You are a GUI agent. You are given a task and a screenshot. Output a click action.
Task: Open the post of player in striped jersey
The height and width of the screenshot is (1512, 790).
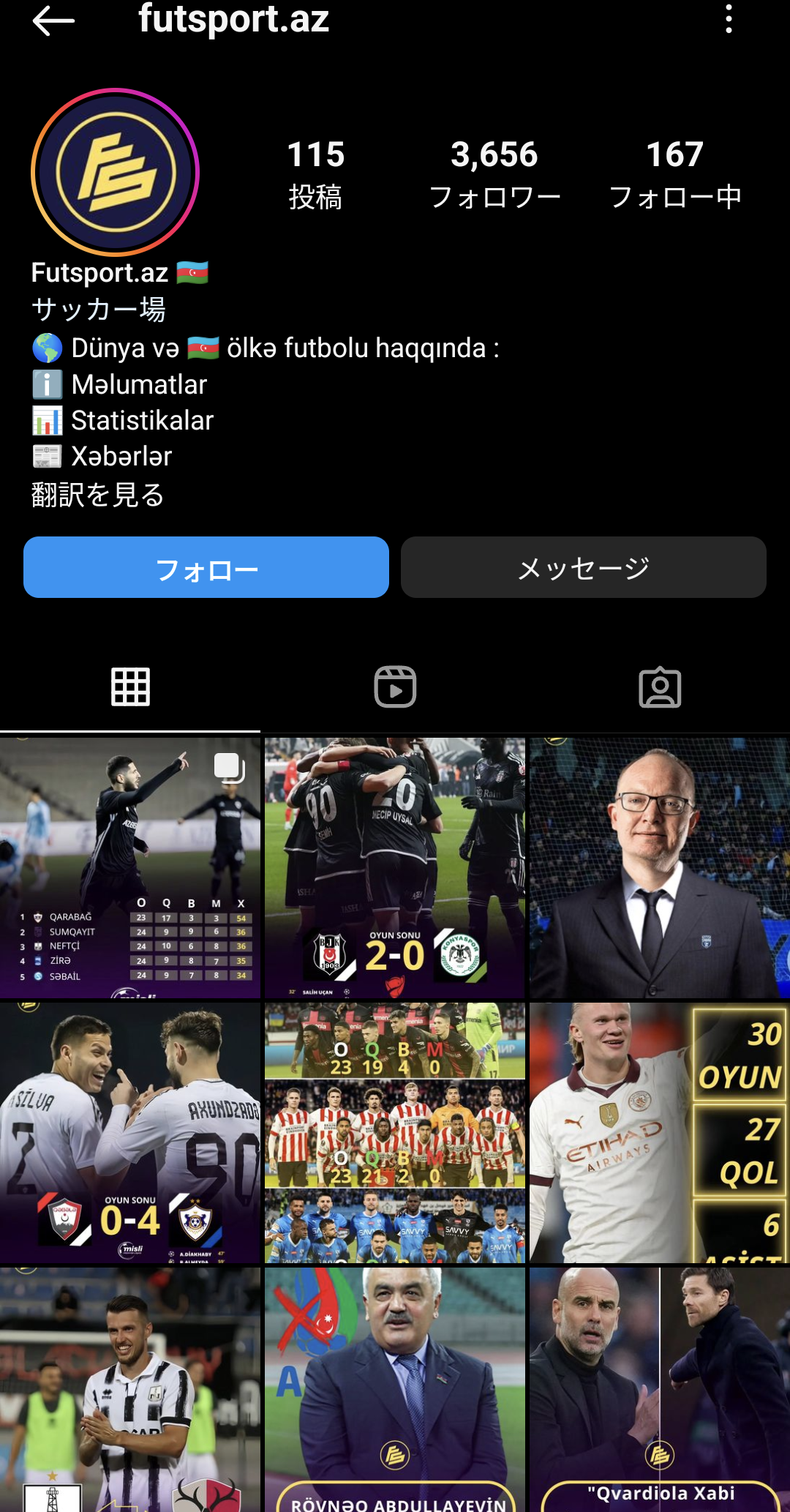point(130,1389)
